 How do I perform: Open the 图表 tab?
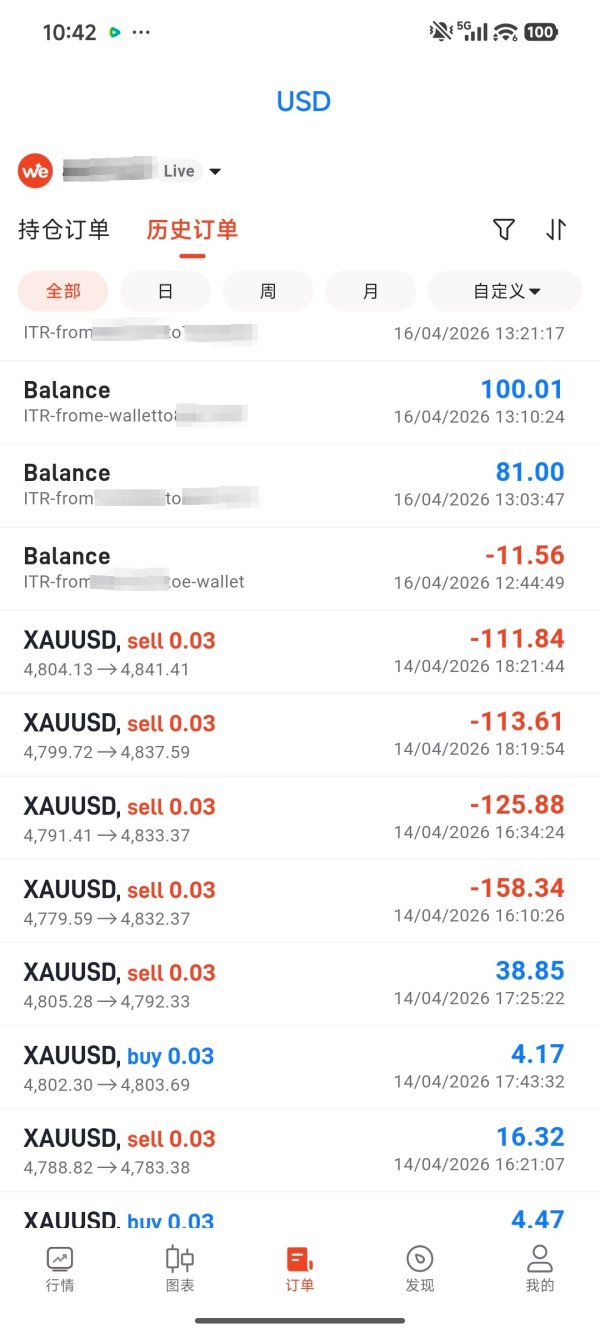tap(180, 1268)
